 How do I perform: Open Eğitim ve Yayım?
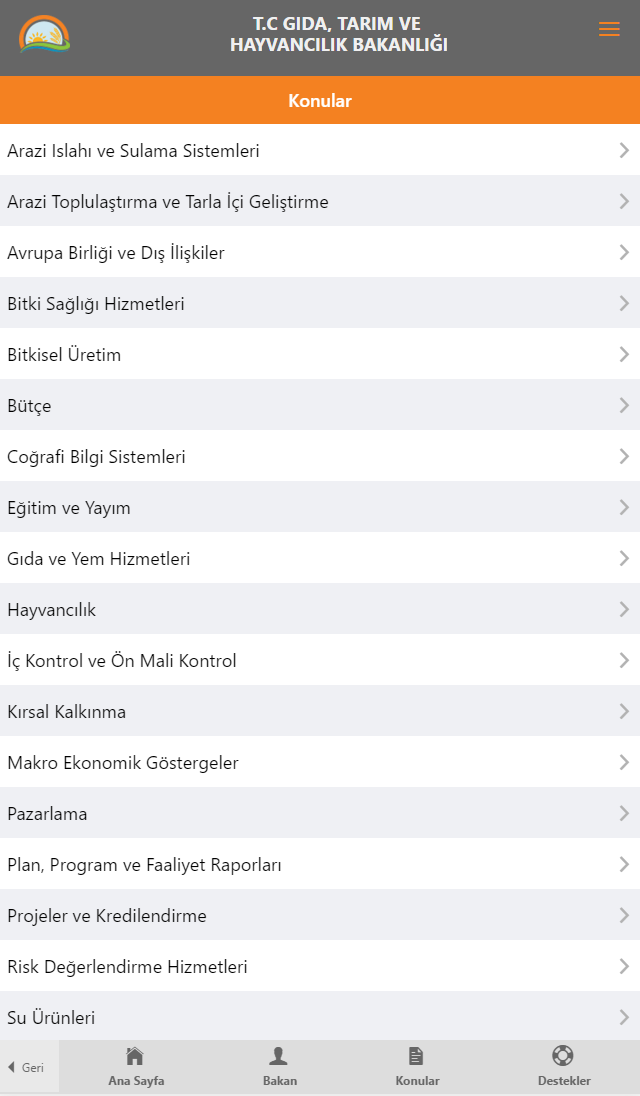320,507
